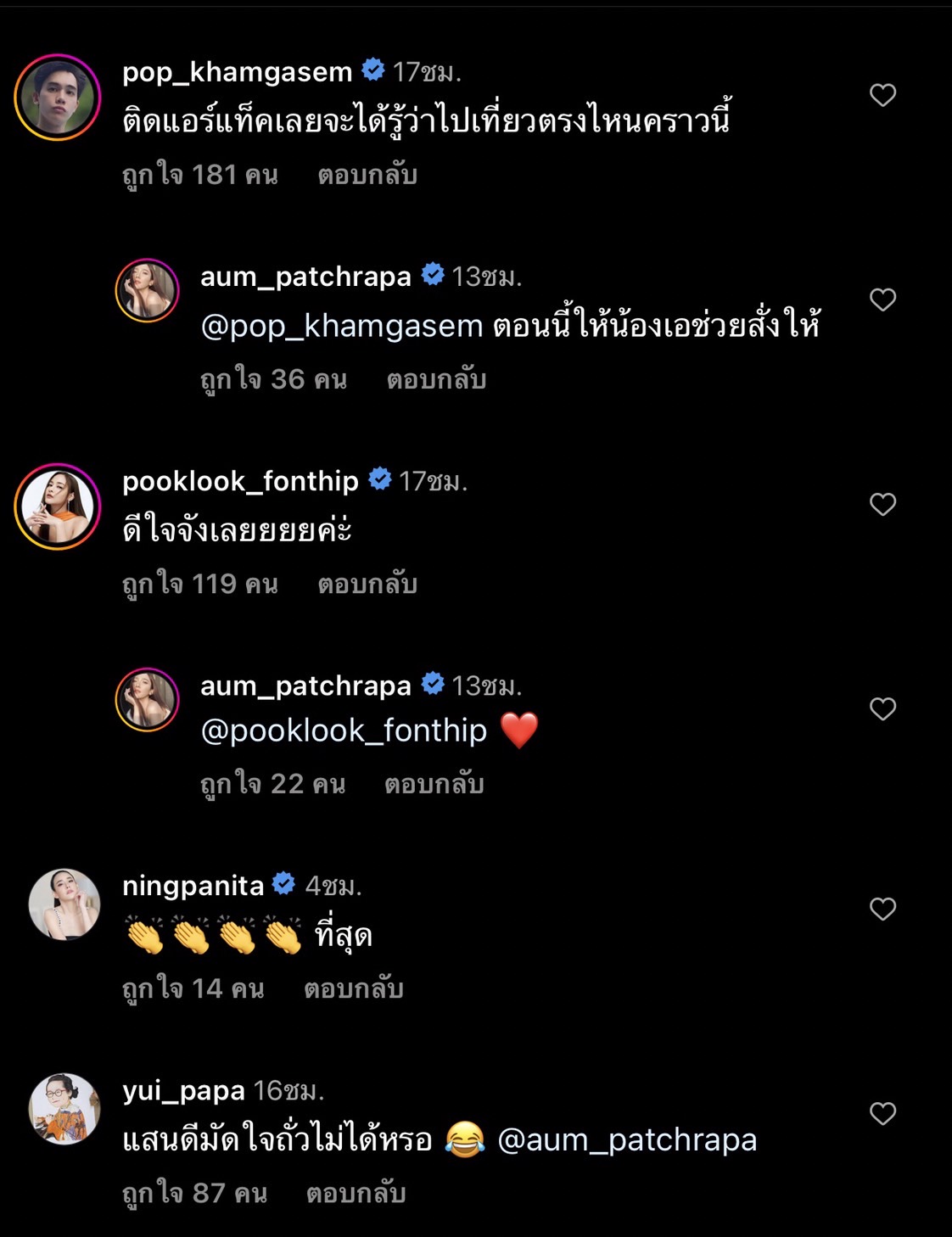Tap the laughing emoji in yui_papa's comment
Image resolution: width=952 pixels, height=1237 pixels.
click(467, 1140)
